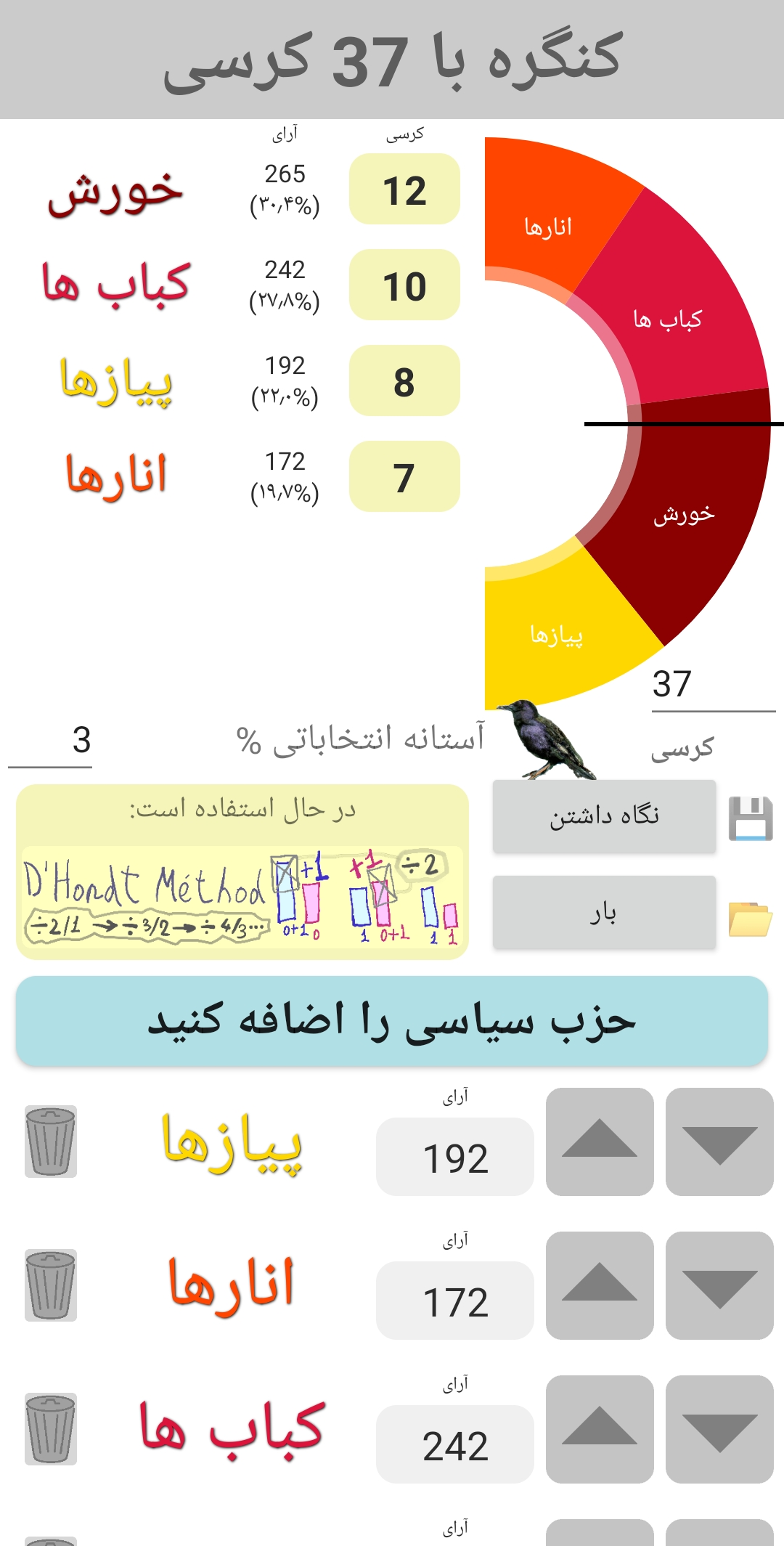Edit the electoral threshold percentage field
784x1546 pixels.
coord(51,742)
